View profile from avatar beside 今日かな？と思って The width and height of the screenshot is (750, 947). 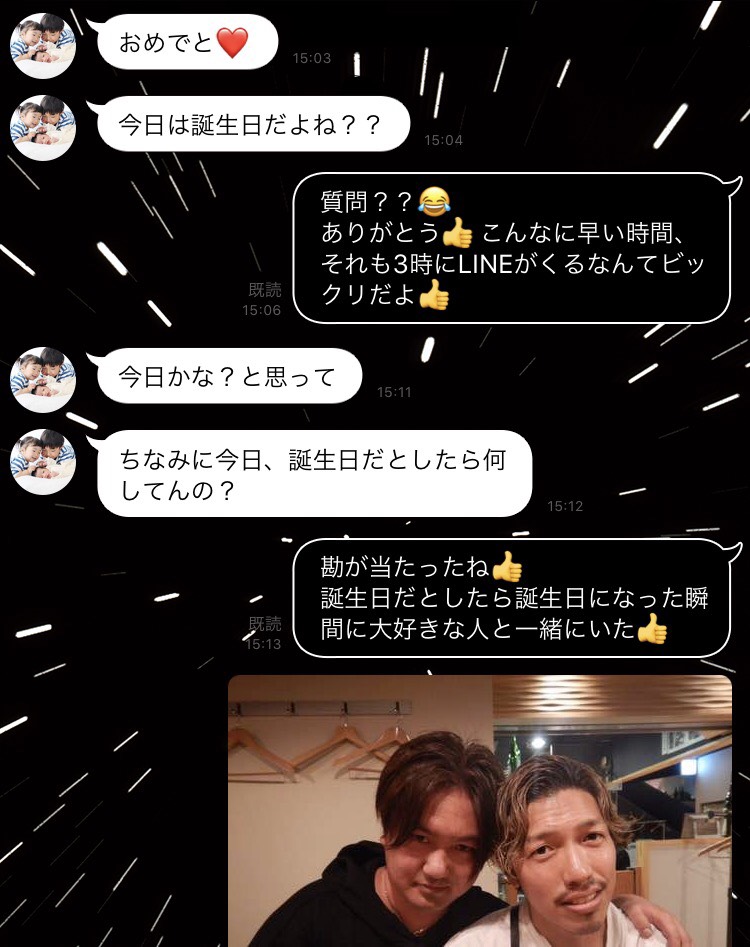tap(43, 380)
